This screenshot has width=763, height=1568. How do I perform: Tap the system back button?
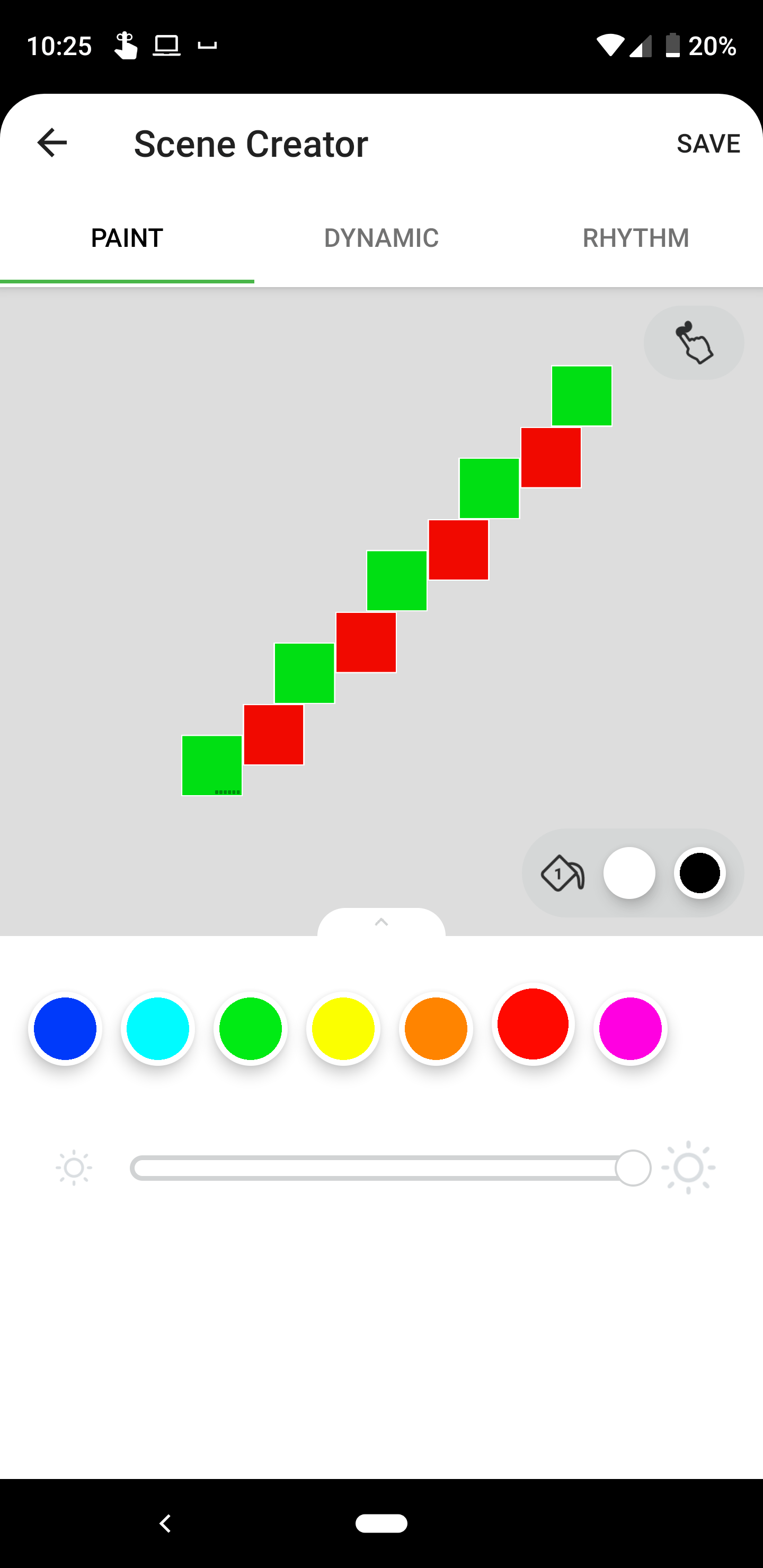tap(165, 1523)
